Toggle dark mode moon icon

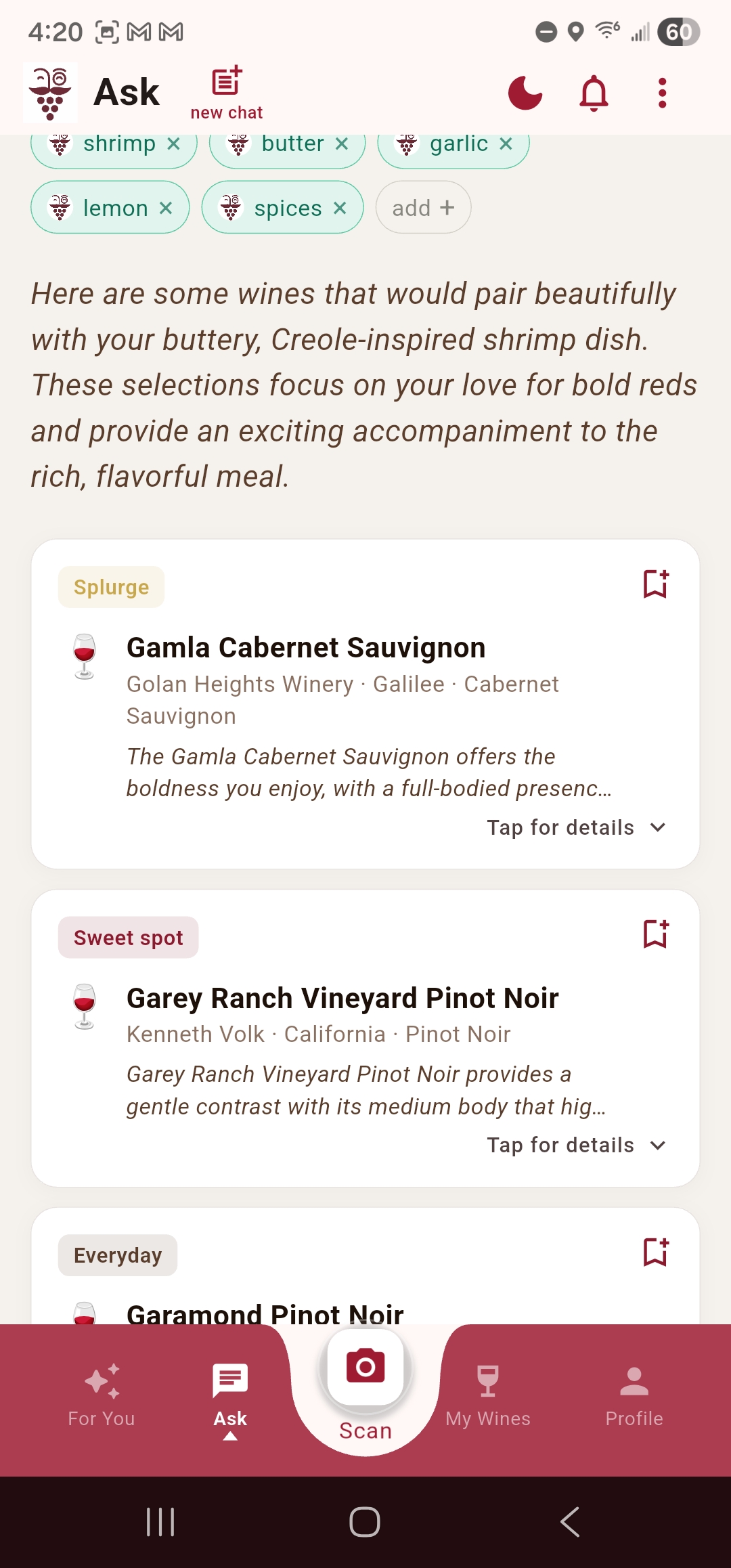[x=525, y=93]
